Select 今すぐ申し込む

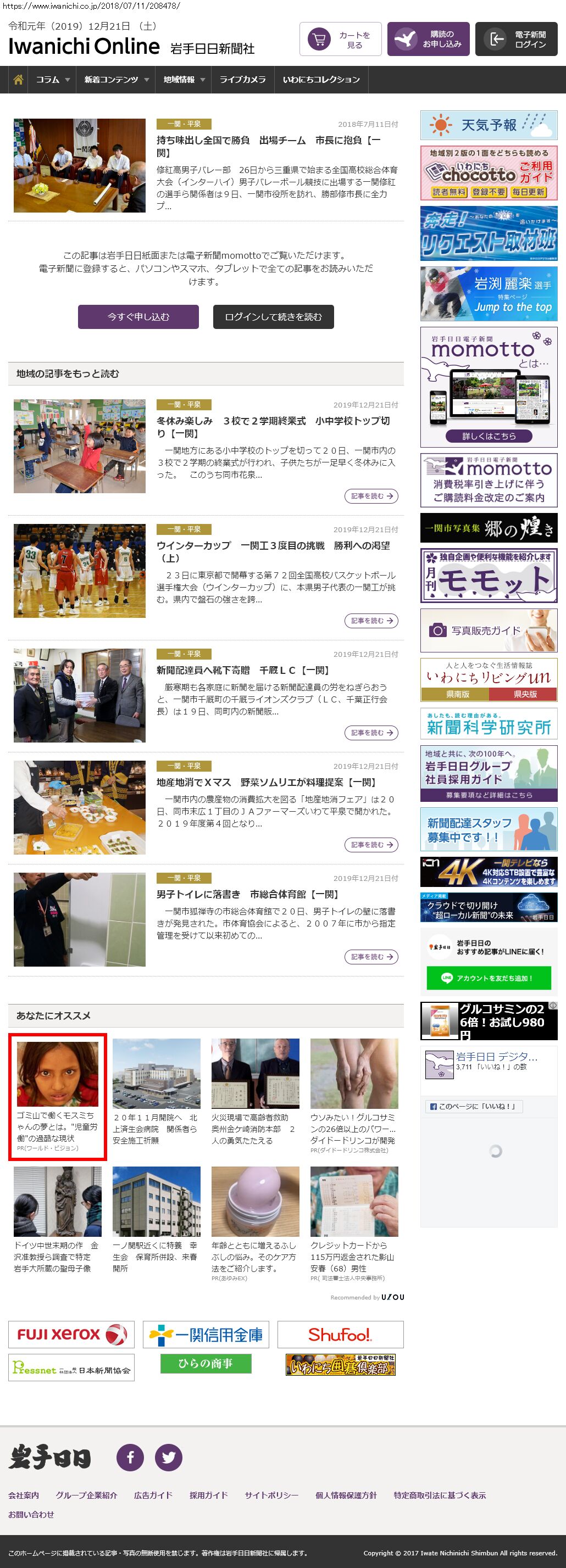[x=138, y=316]
